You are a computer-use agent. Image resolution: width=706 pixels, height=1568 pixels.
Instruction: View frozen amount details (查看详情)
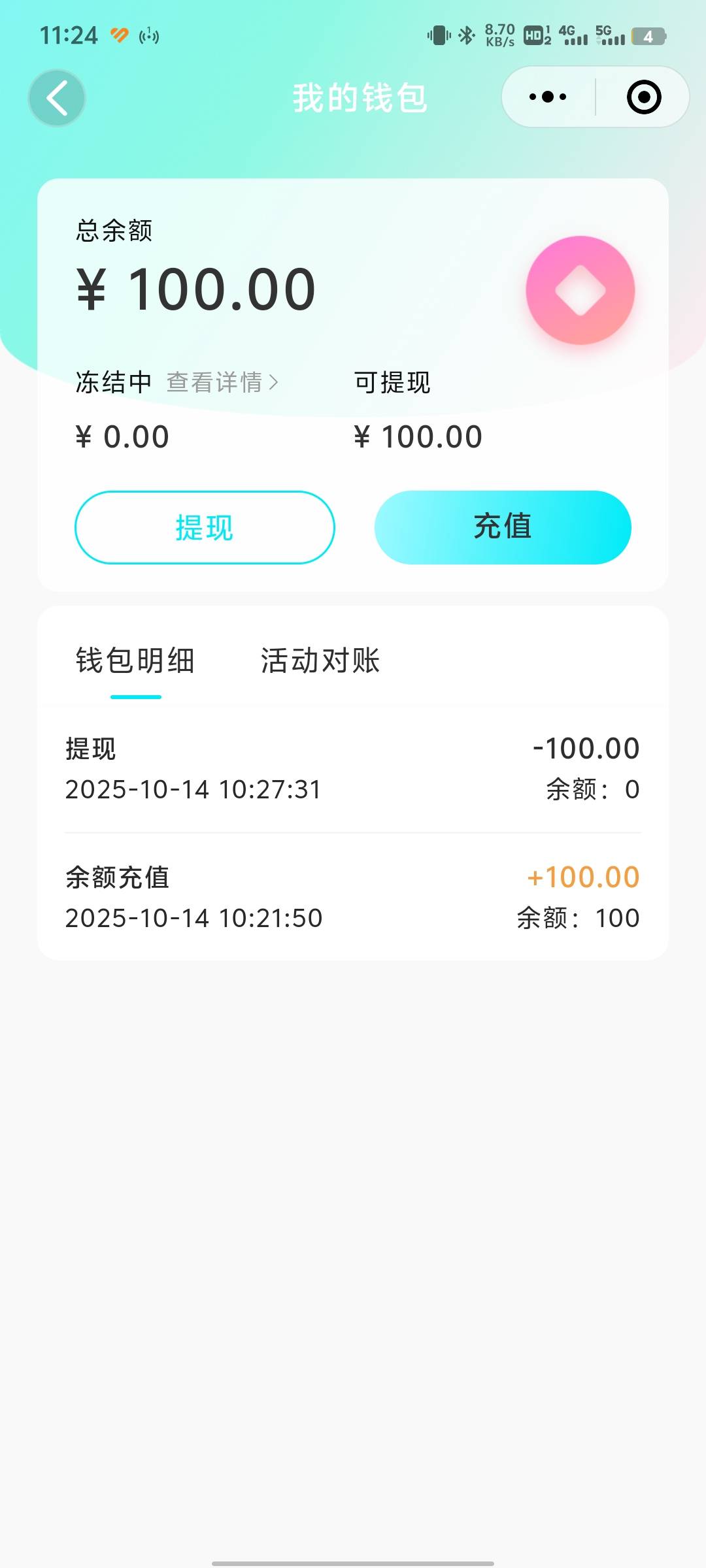[x=222, y=382]
